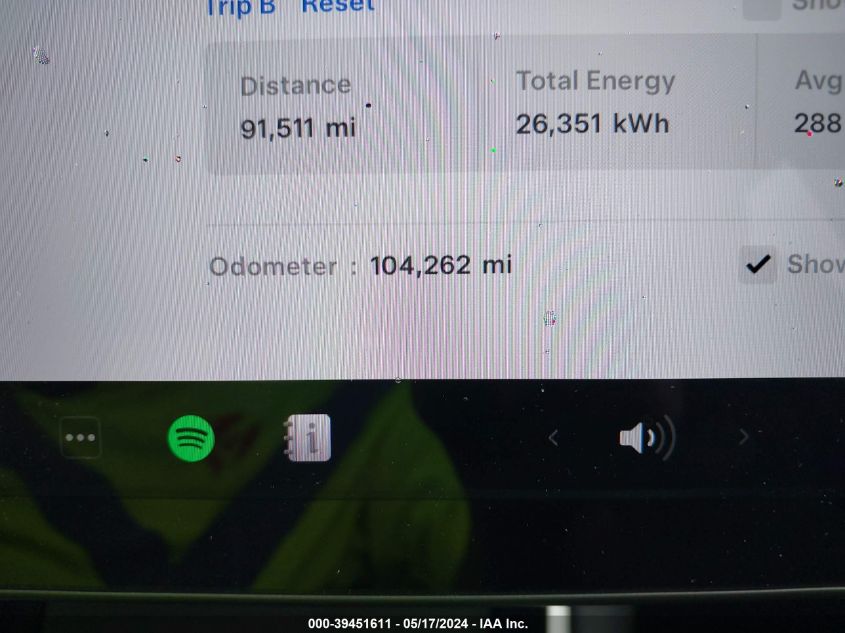The height and width of the screenshot is (633, 845).
Task: Uncheck the Show checkbox beside Odometer
Action: (x=758, y=265)
